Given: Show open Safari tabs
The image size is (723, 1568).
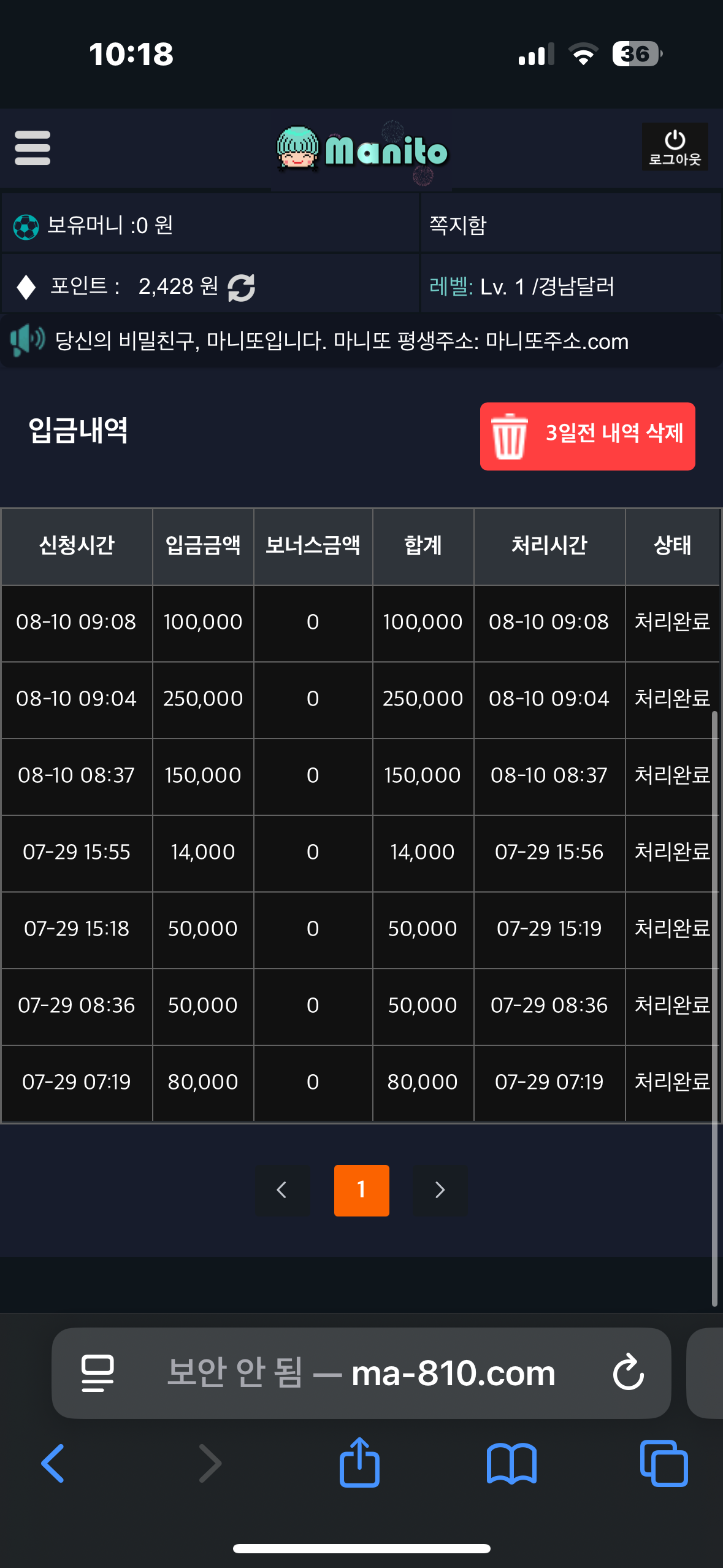Looking at the screenshot, I should [664, 1463].
